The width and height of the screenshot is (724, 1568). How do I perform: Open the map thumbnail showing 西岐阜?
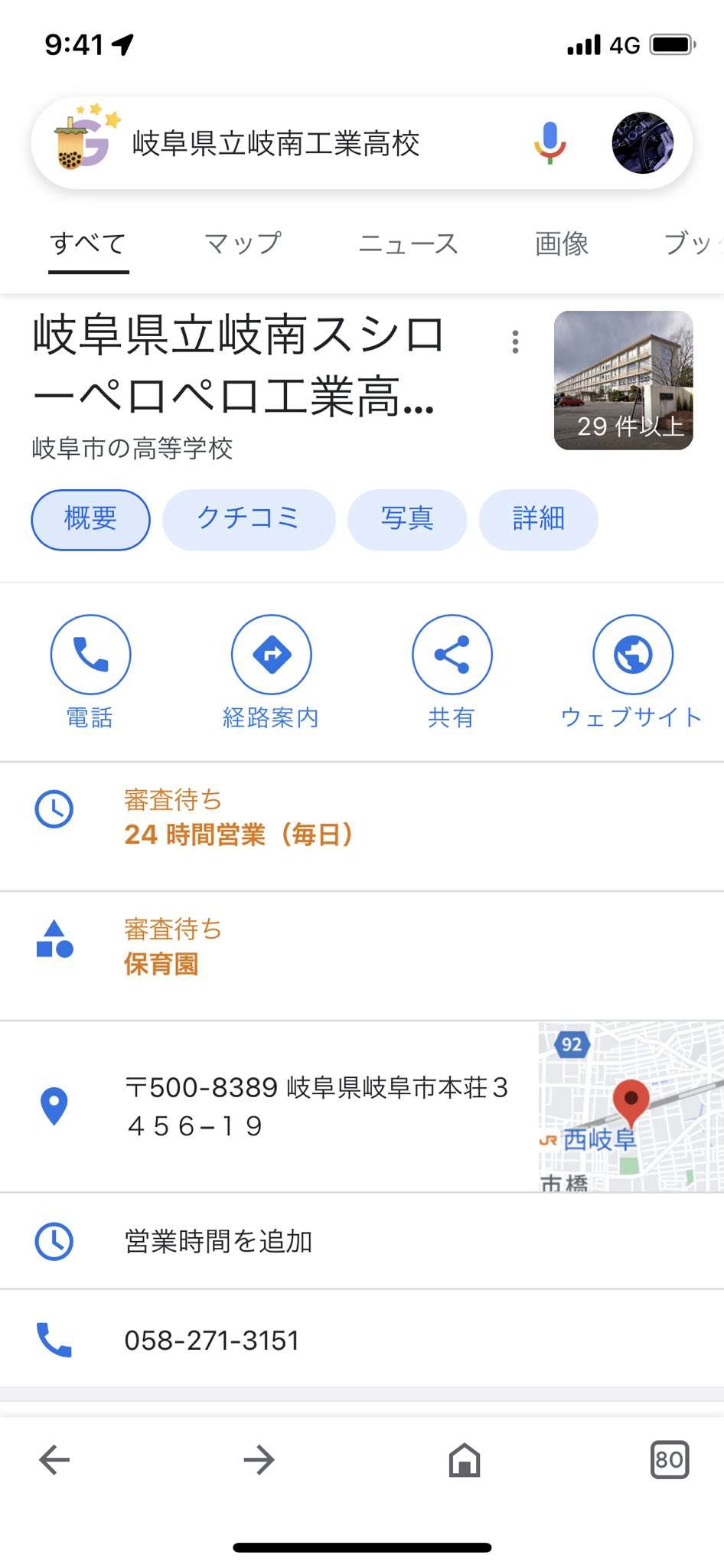[631, 1106]
